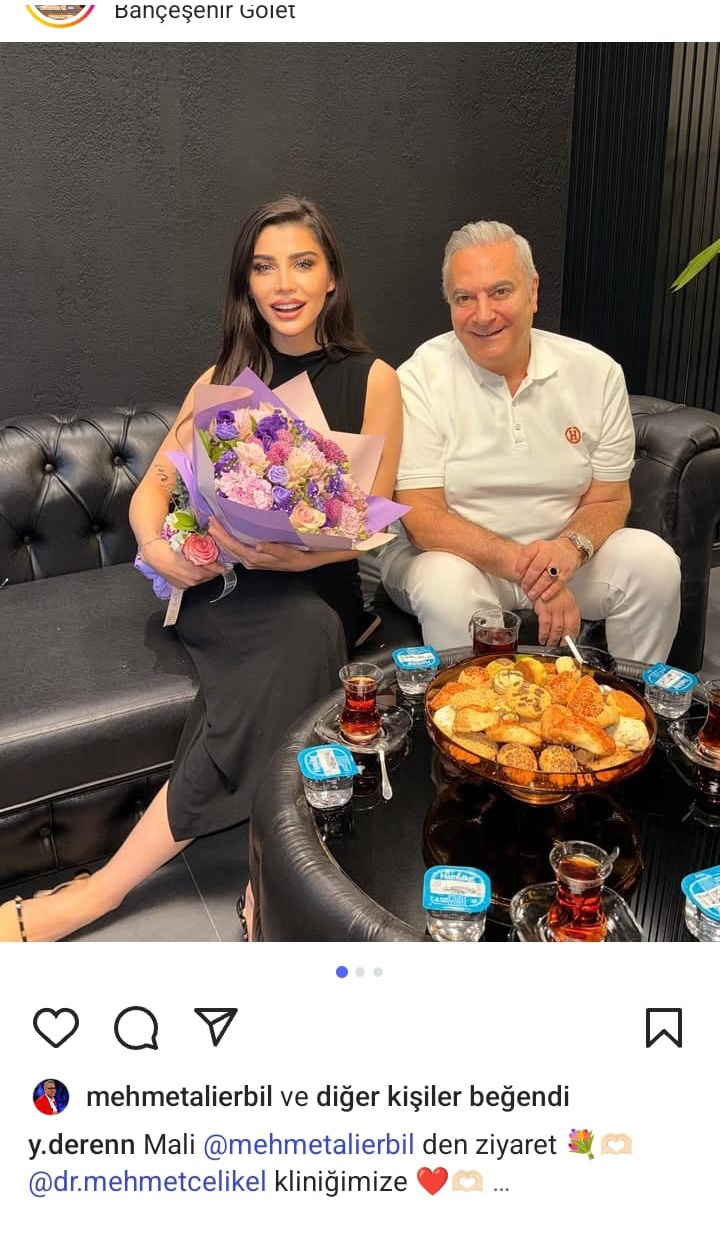Expand the caption with the ellipsis
Image resolution: width=720 pixels, height=1233 pixels.
(502, 1184)
